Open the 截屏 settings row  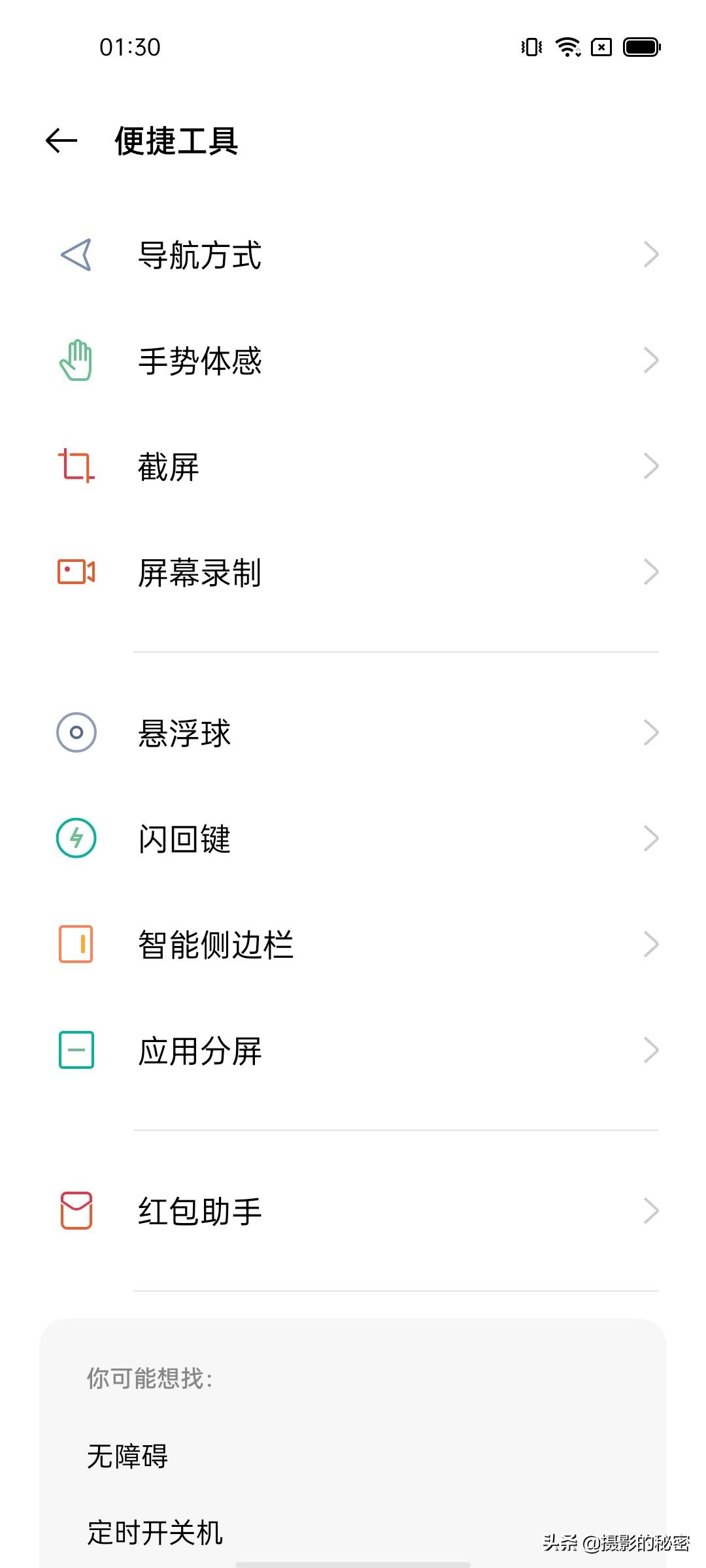point(353,466)
